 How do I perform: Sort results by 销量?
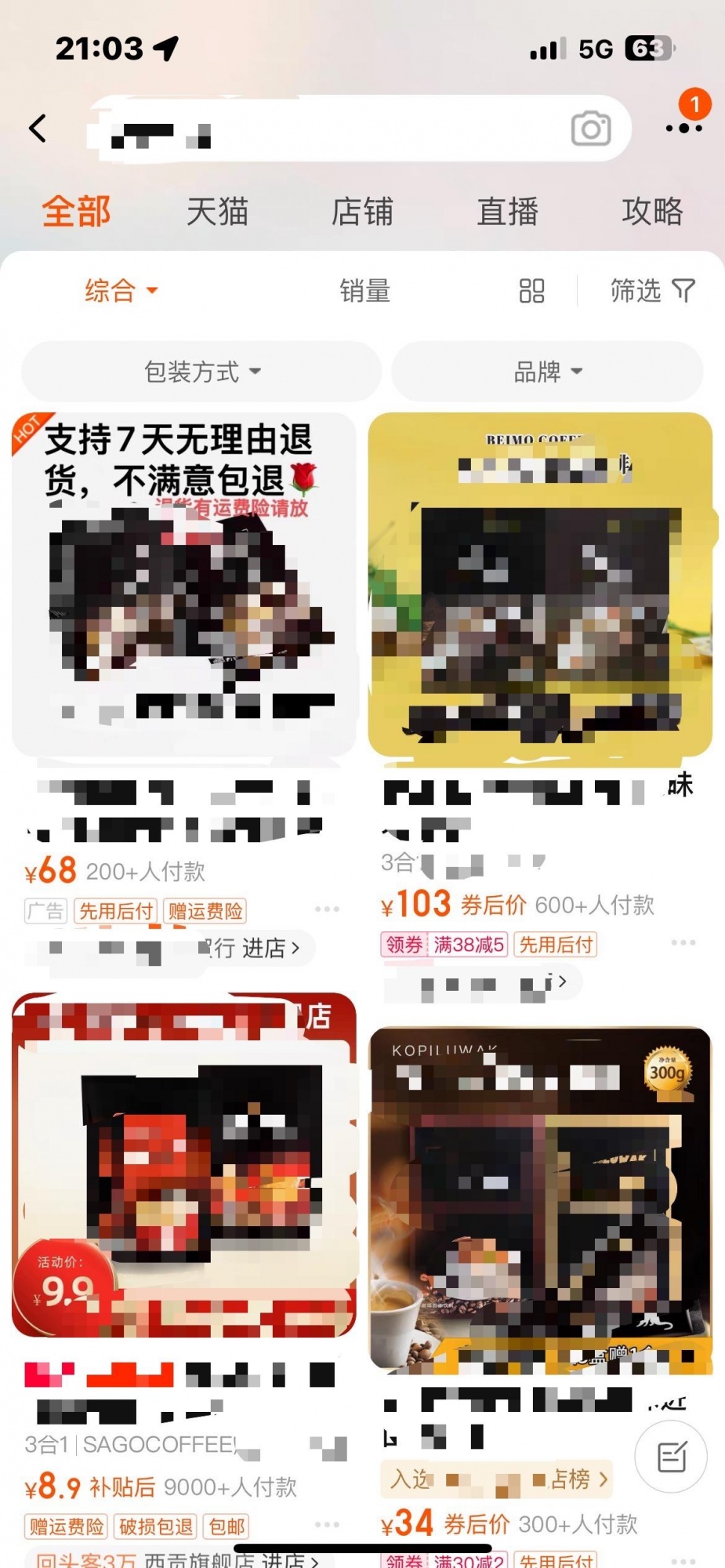click(364, 291)
